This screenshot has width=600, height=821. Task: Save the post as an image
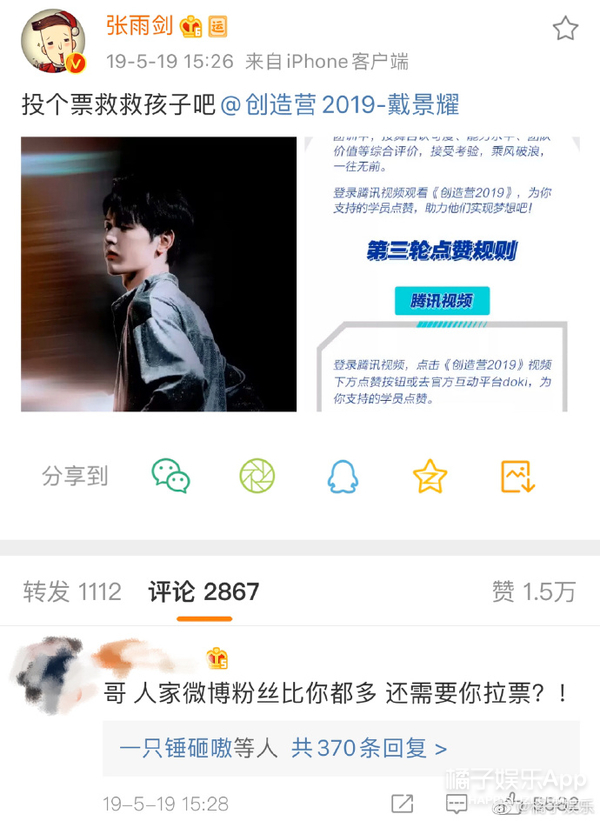coord(517,476)
